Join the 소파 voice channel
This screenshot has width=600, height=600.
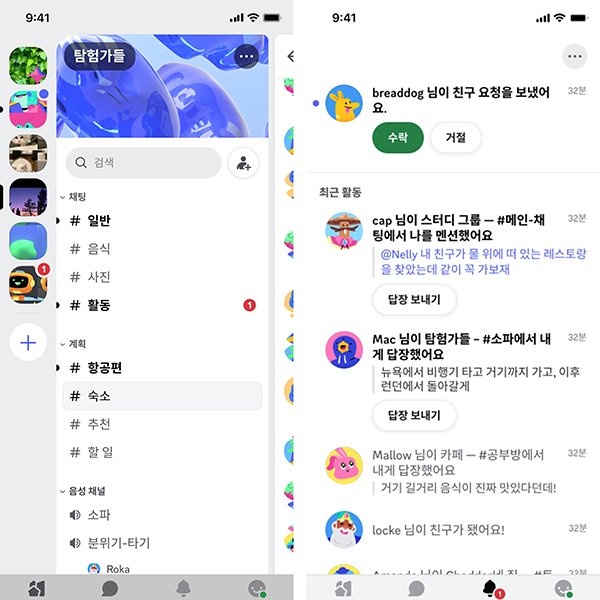[x=99, y=515]
